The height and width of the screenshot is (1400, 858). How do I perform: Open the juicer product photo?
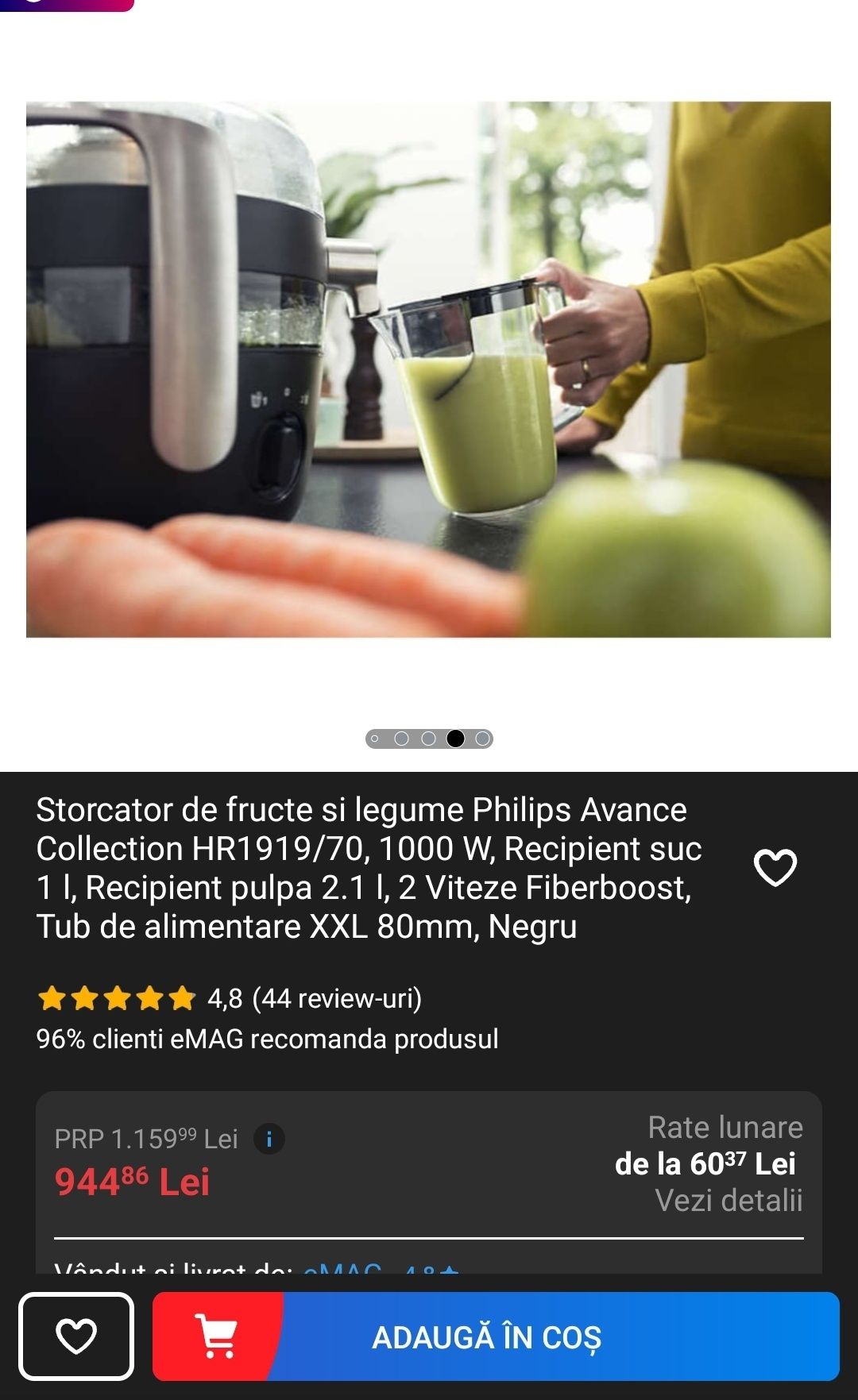point(429,369)
